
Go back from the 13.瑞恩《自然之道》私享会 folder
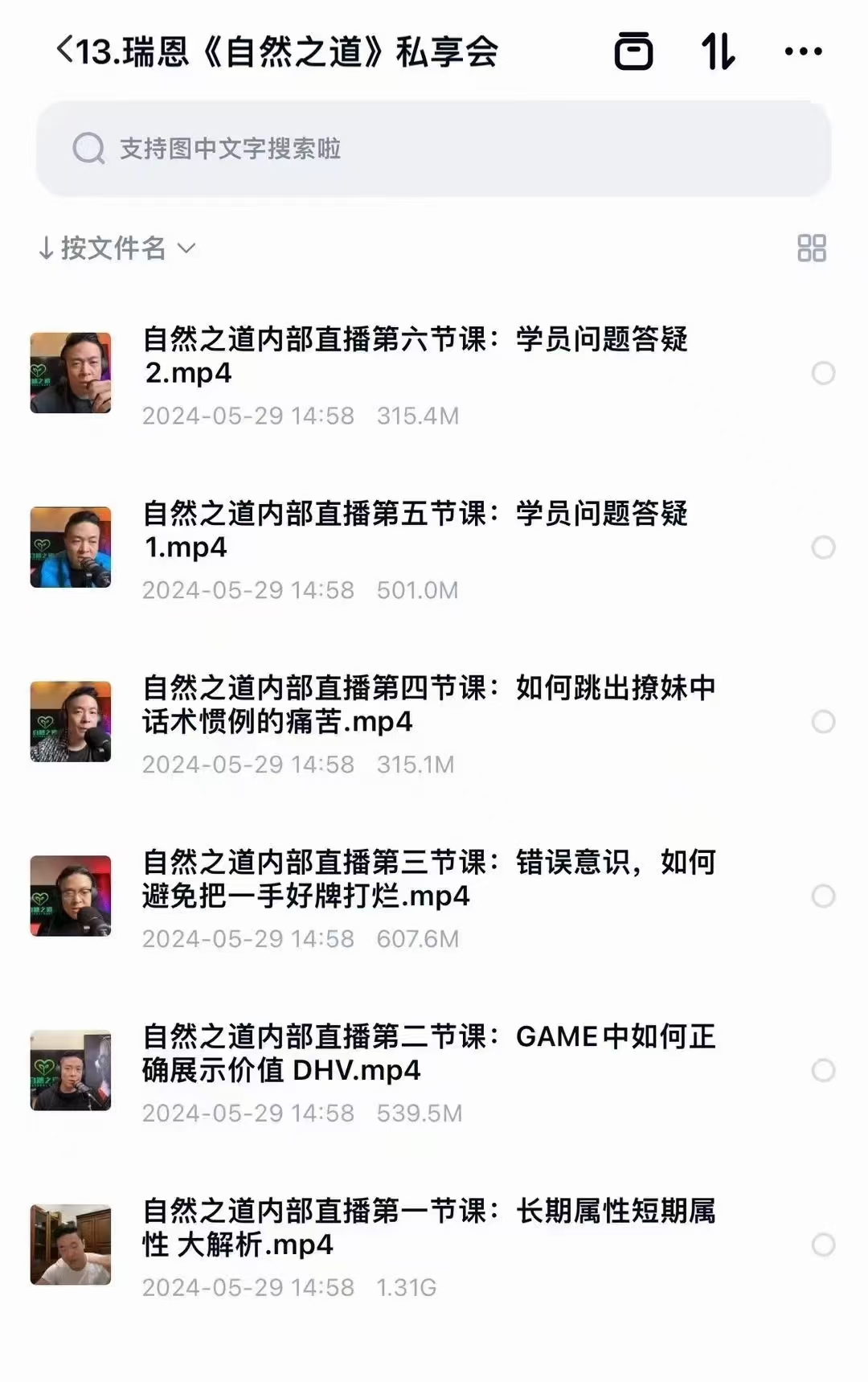click(x=66, y=51)
